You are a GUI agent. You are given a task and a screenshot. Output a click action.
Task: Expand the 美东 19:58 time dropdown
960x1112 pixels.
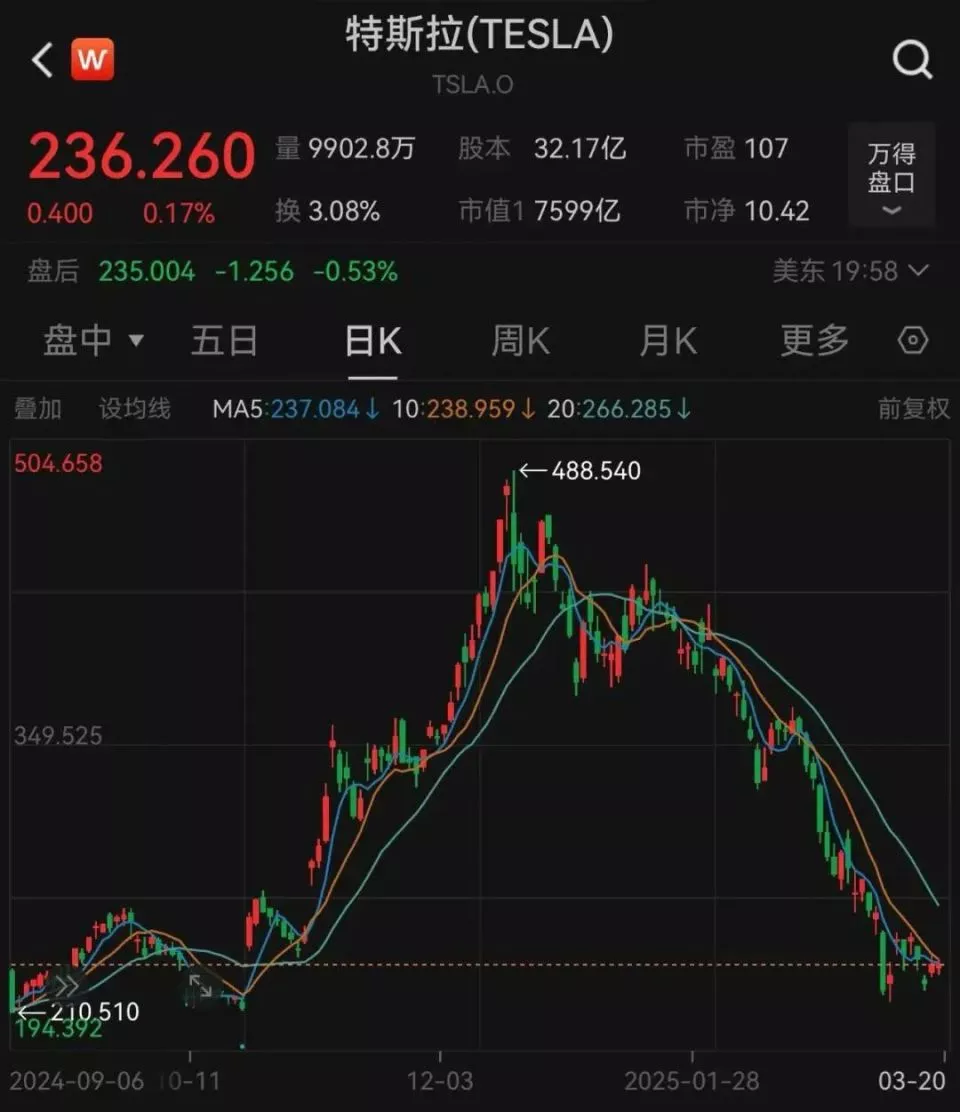tap(851, 271)
